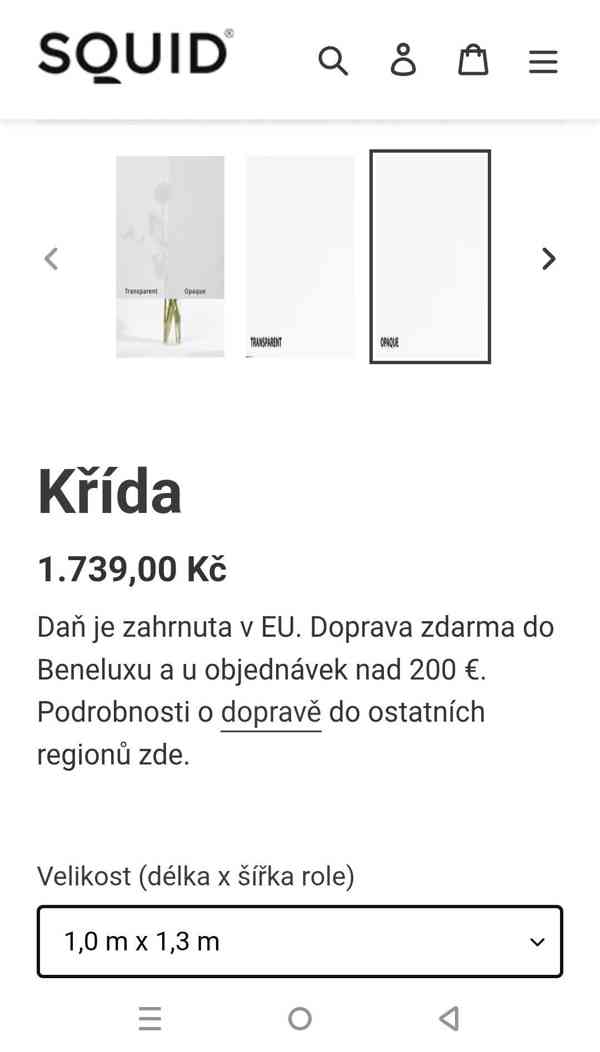Select the OPAQUE sample thumbnail

click(430, 257)
